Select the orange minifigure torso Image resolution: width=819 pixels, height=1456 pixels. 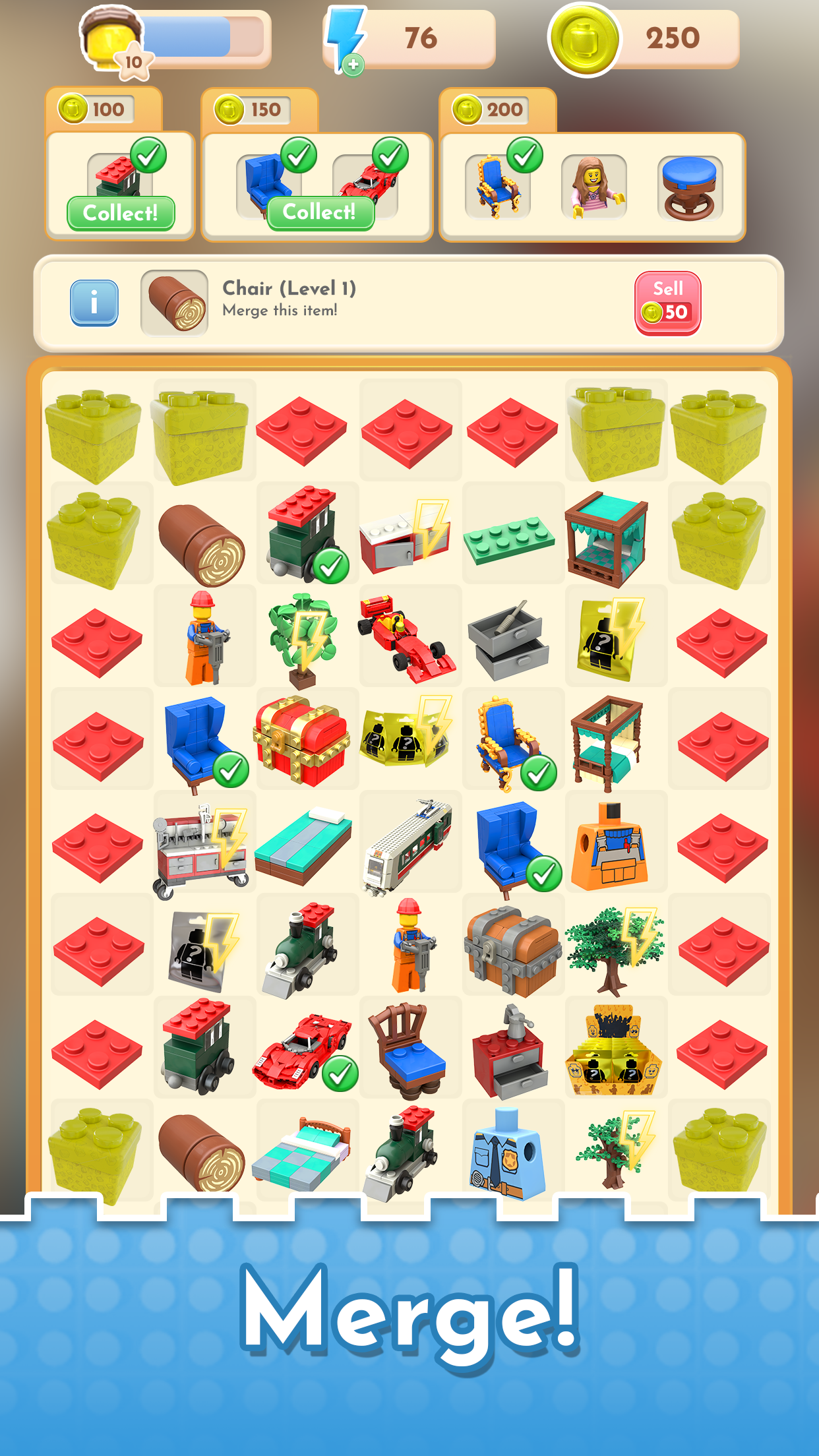pos(611,845)
